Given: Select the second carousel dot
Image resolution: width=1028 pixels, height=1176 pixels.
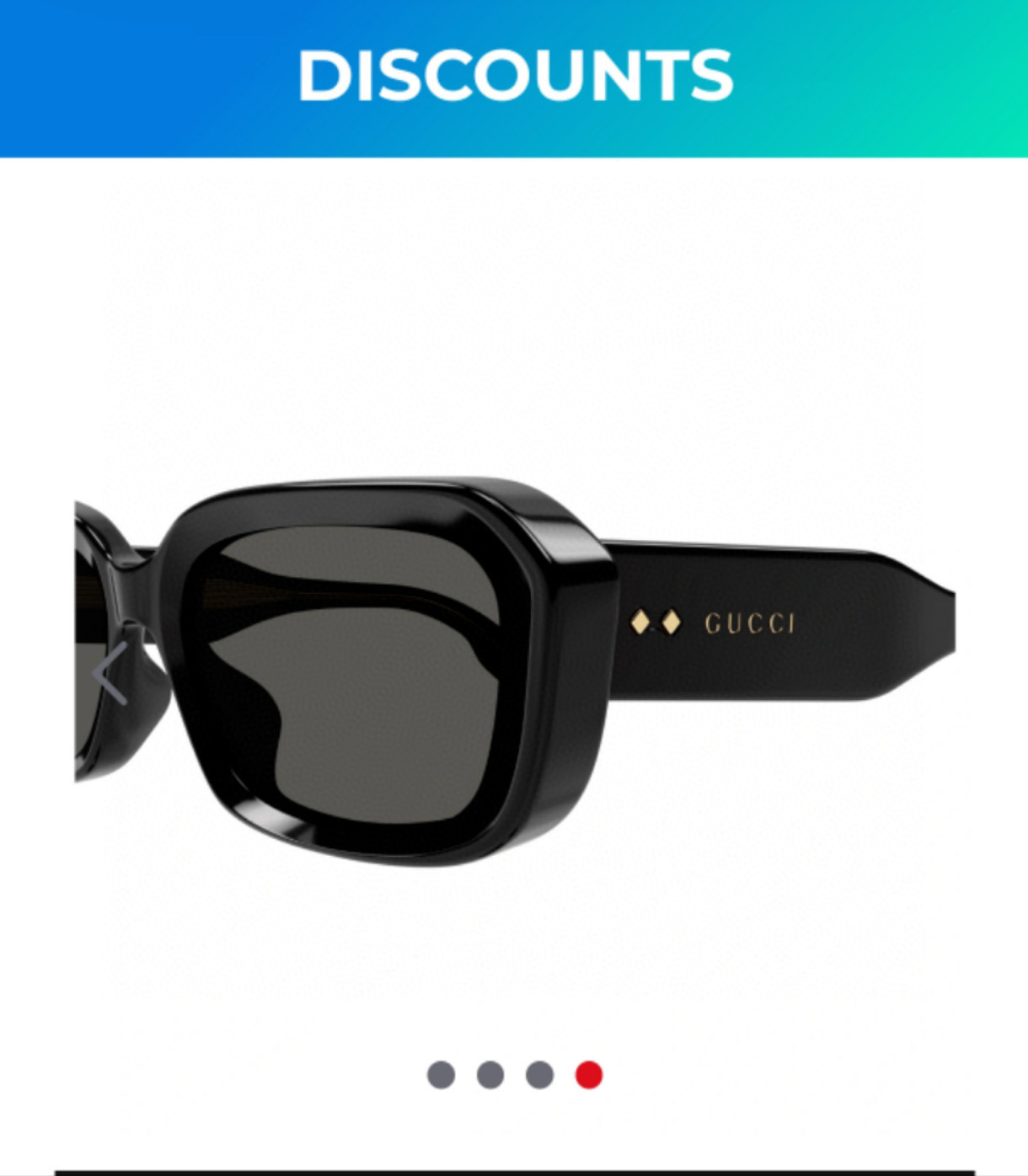Looking at the screenshot, I should 490,1075.
